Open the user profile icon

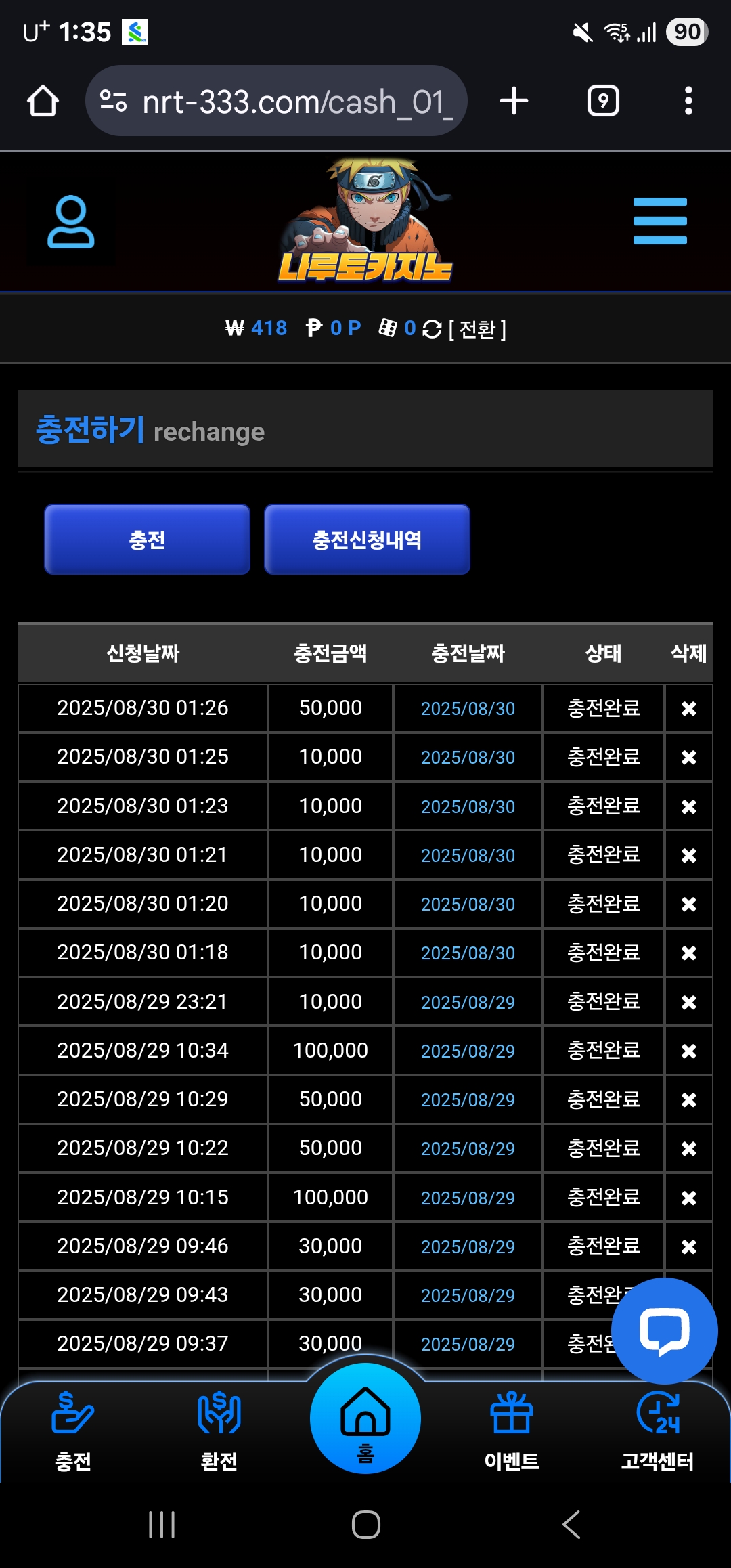pyautogui.click(x=70, y=222)
